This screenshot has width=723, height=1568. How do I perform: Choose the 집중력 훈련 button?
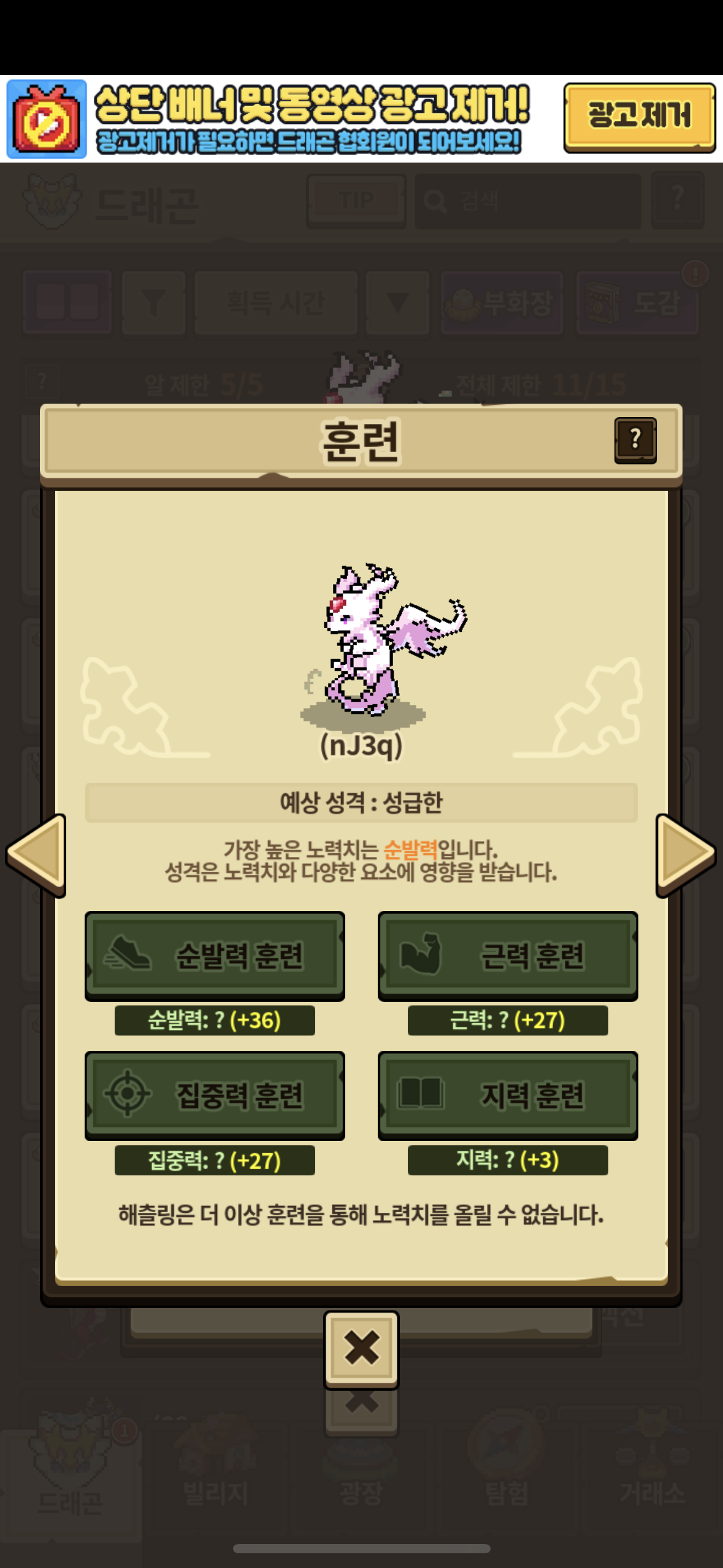(x=215, y=1095)
